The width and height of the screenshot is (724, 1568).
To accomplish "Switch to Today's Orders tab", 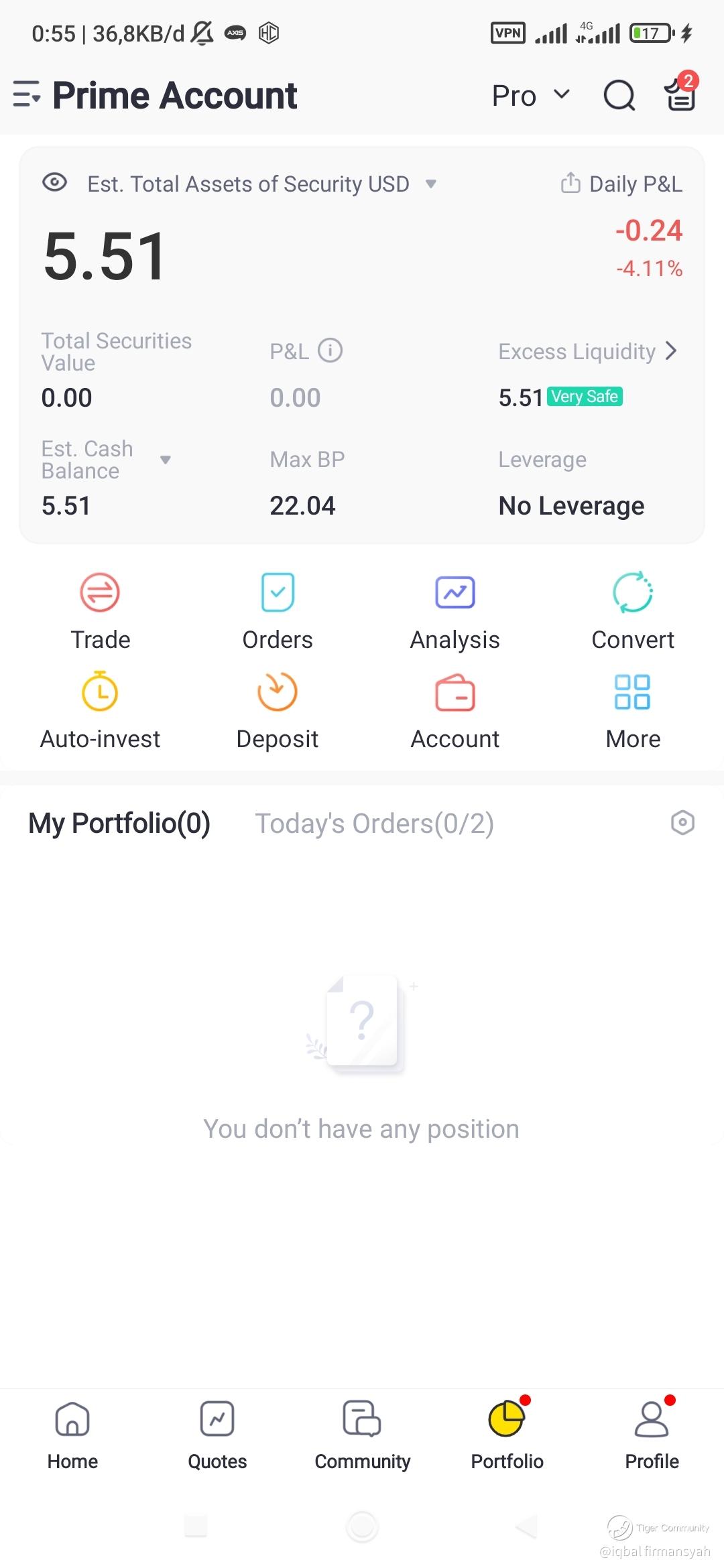I will point(374,824).
